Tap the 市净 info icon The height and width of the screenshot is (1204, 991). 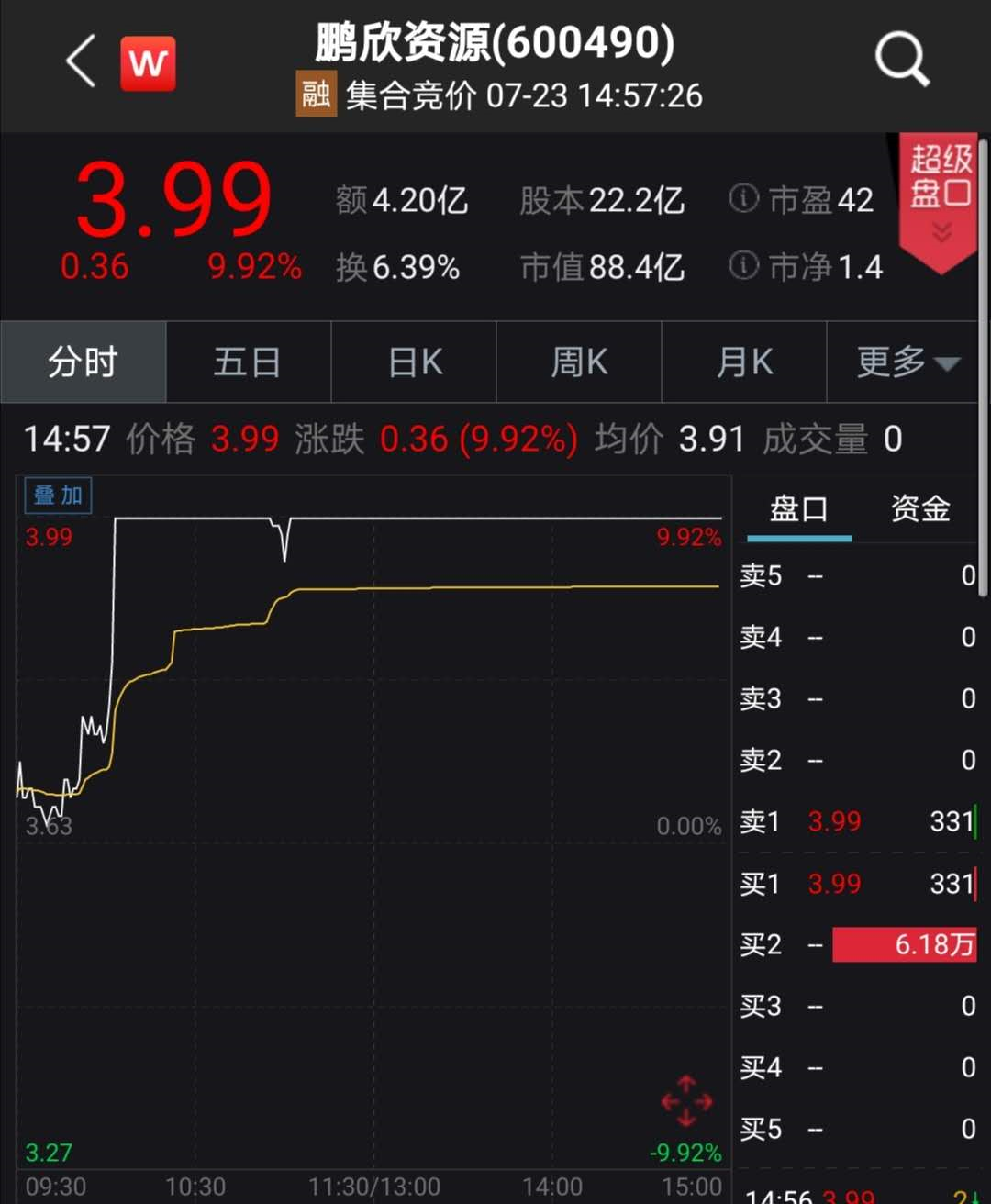pyautogui.click(x=744, y=266)
